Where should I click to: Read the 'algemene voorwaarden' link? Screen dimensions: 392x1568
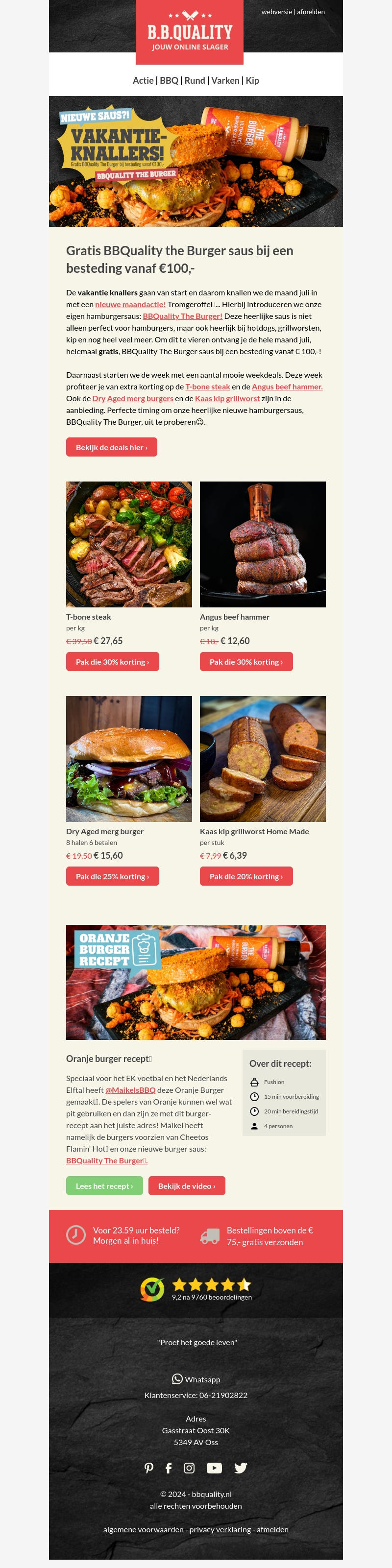(x=143, y=1529)
